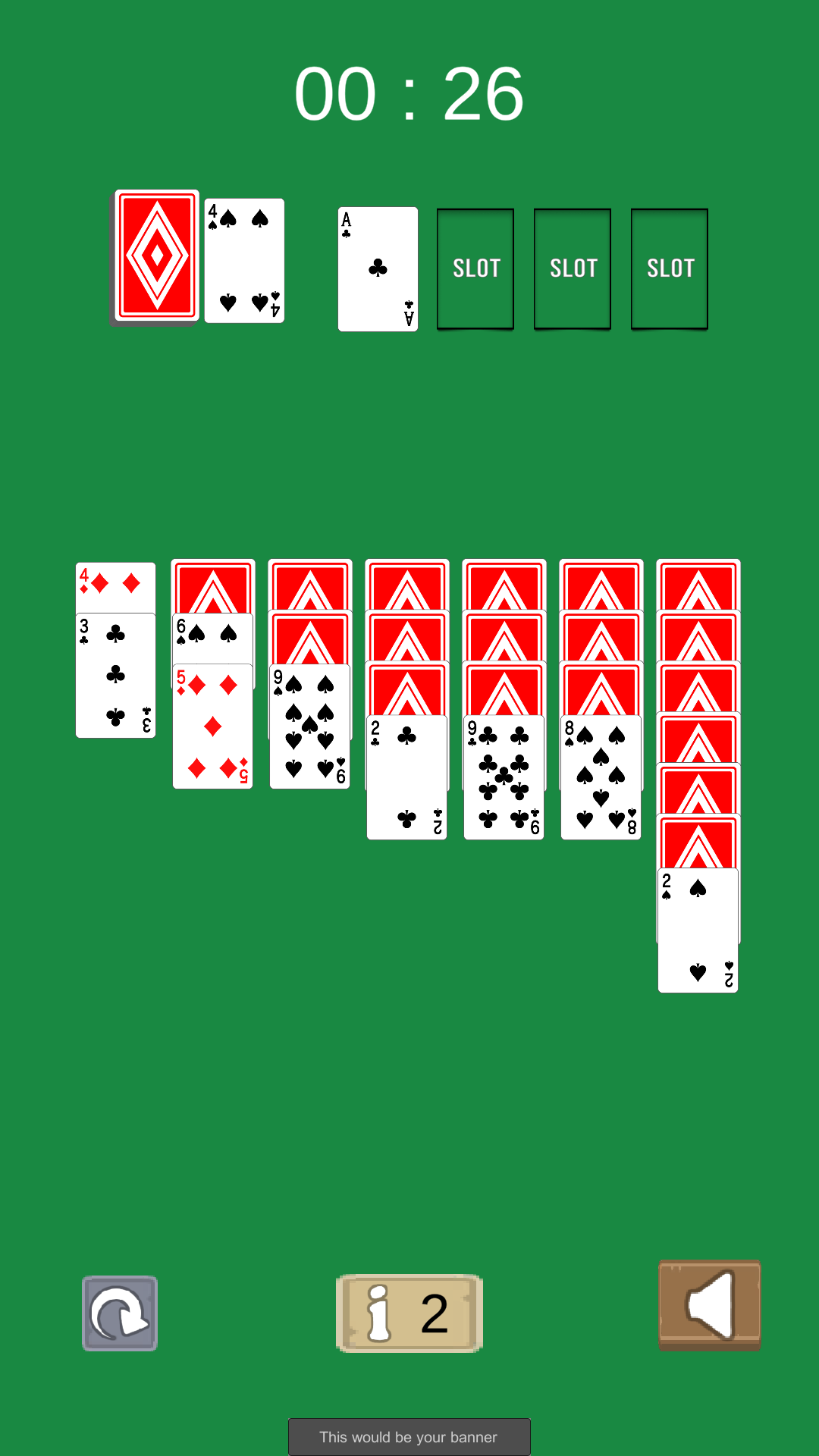Select the 4 of diamonds card
The height and width of the screenshot is (1456, 819).
(115, 588)
